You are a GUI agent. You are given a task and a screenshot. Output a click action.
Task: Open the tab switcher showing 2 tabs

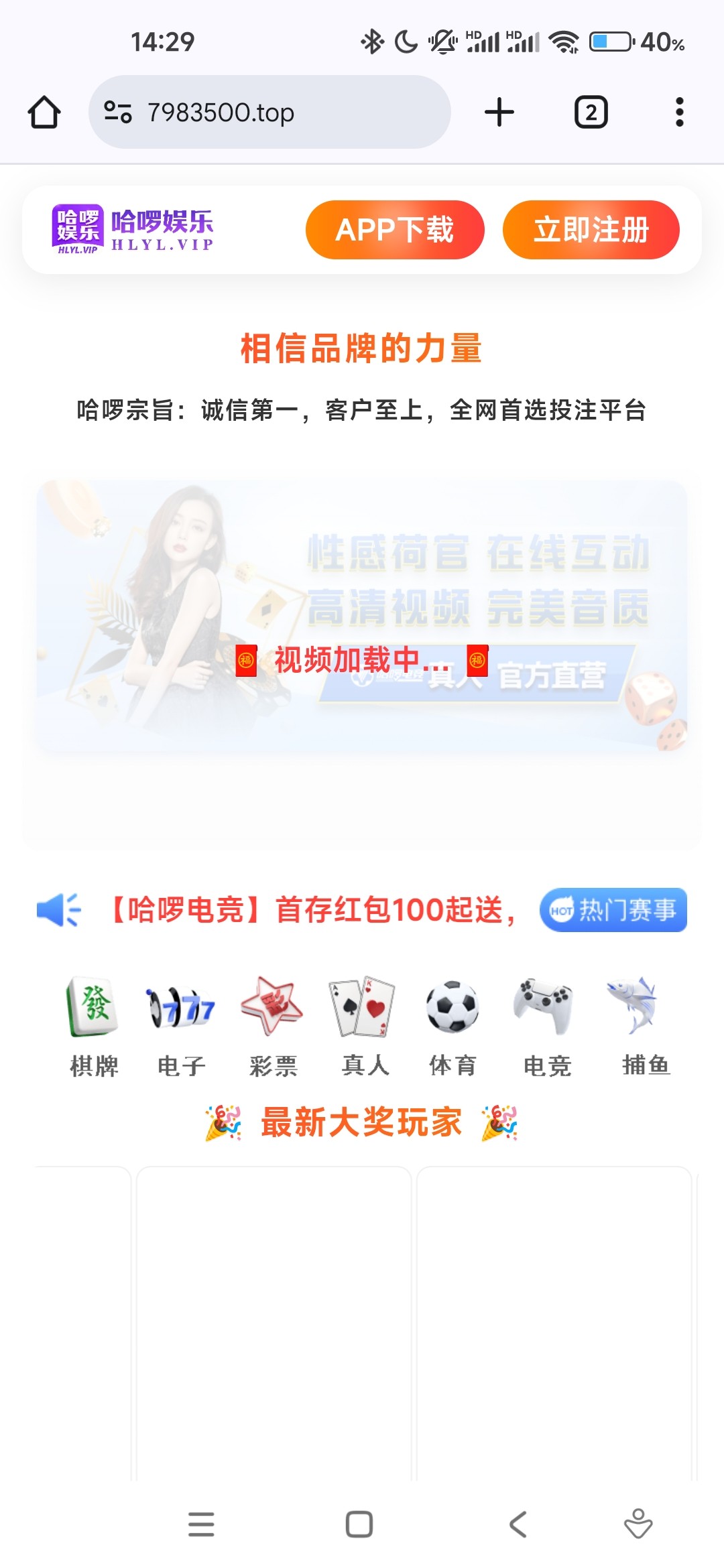click(x=589, y=111)
